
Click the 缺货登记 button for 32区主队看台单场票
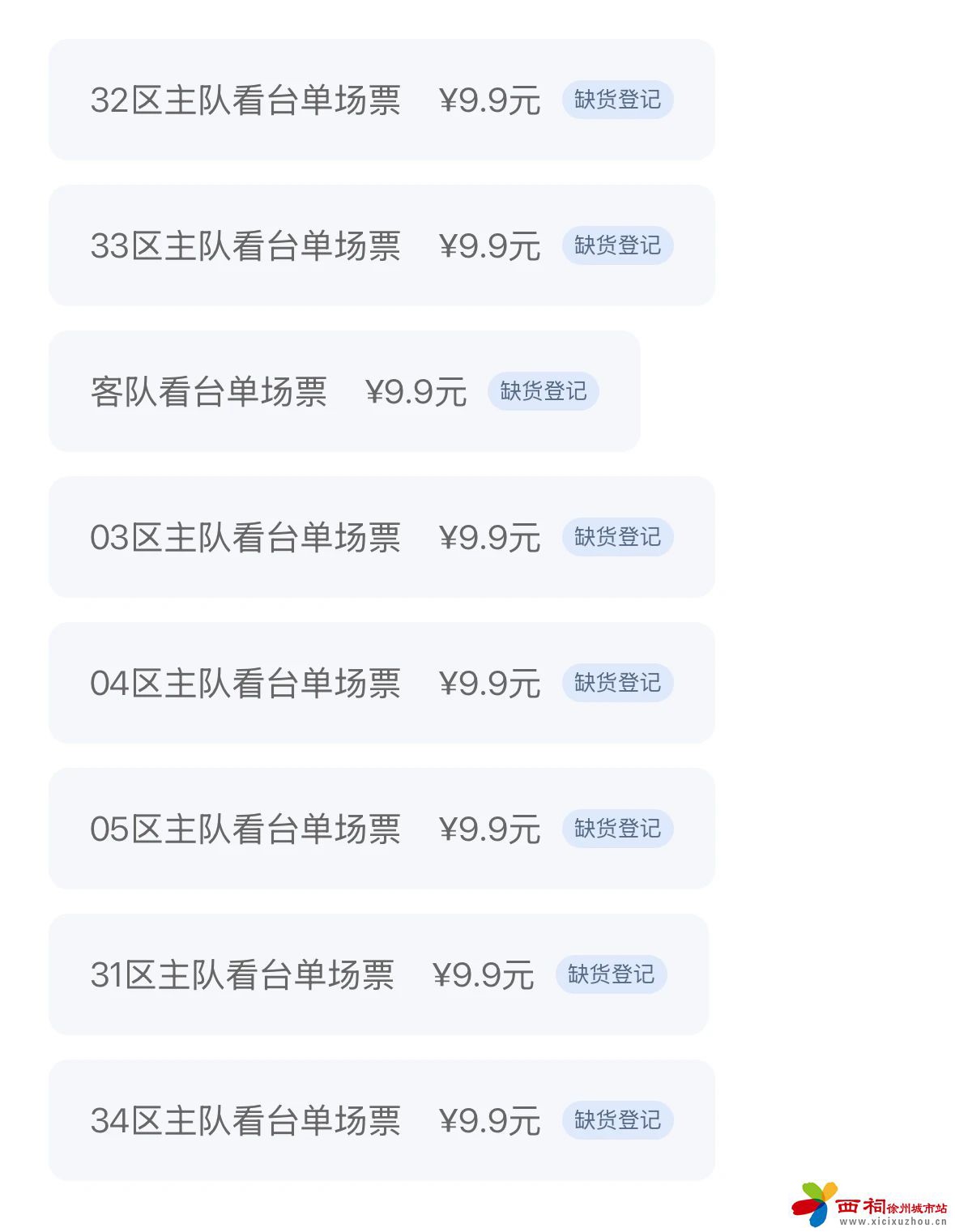pos(616,100)
